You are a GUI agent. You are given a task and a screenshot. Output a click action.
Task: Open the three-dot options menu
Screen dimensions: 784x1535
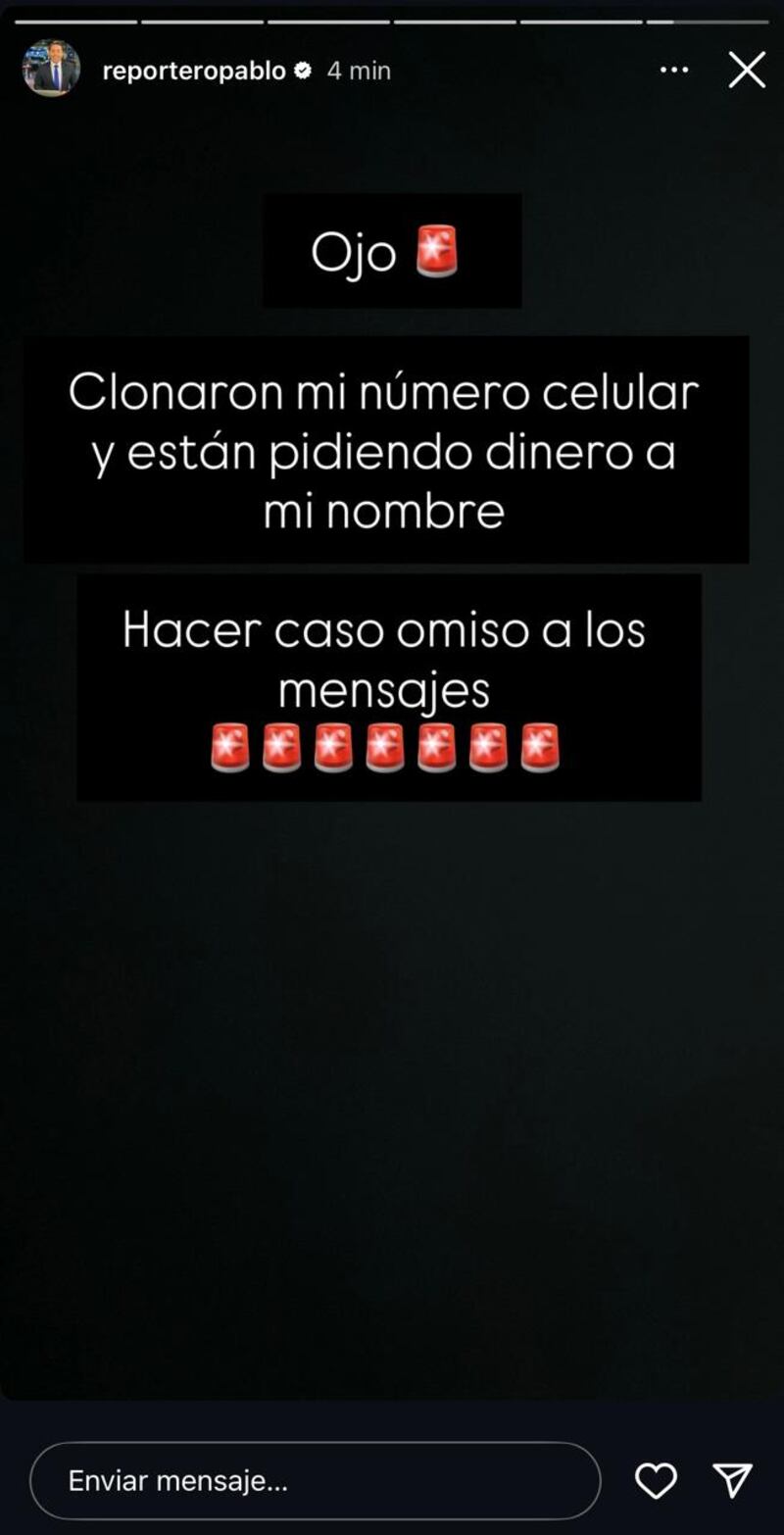(674, 71)
